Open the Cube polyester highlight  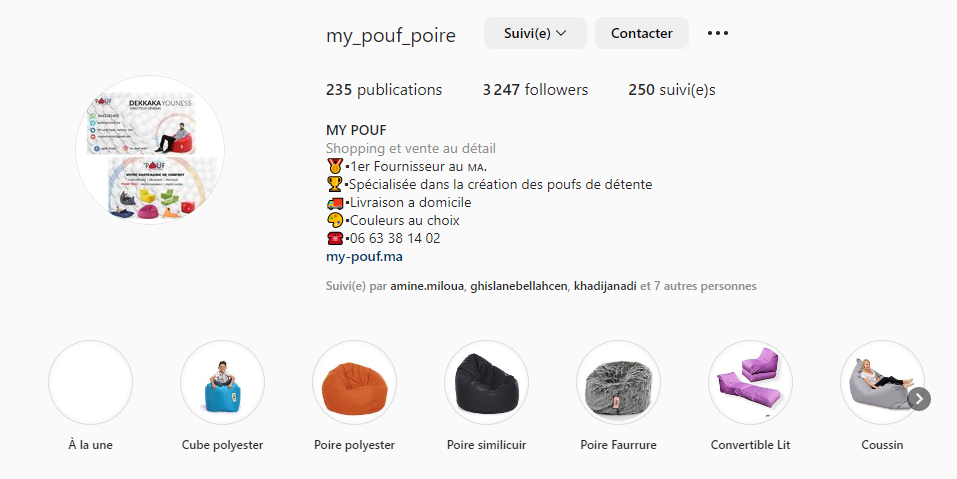222,383
